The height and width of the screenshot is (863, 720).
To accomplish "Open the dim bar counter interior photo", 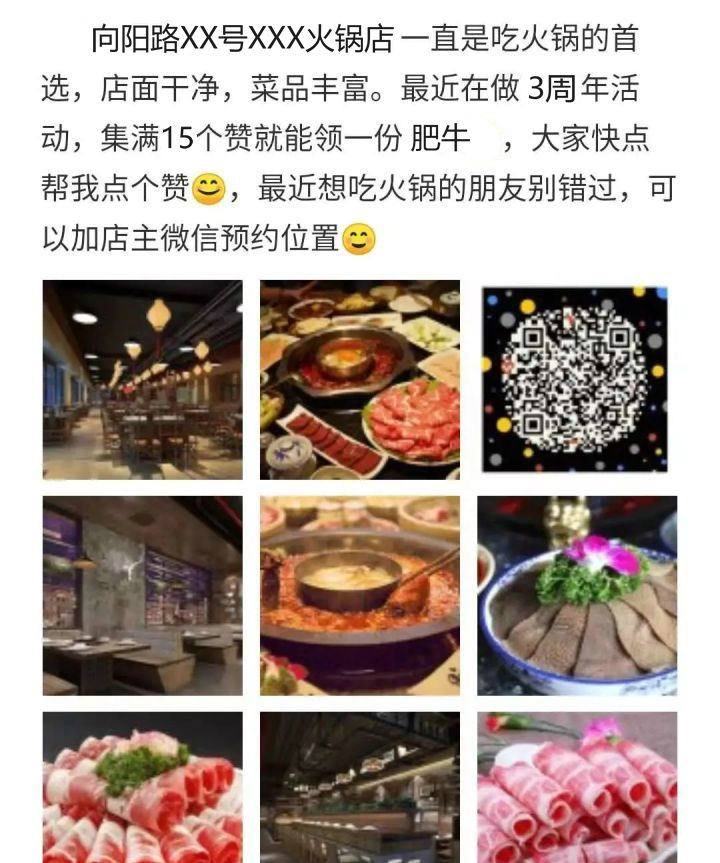I will [x=360, y=788].
